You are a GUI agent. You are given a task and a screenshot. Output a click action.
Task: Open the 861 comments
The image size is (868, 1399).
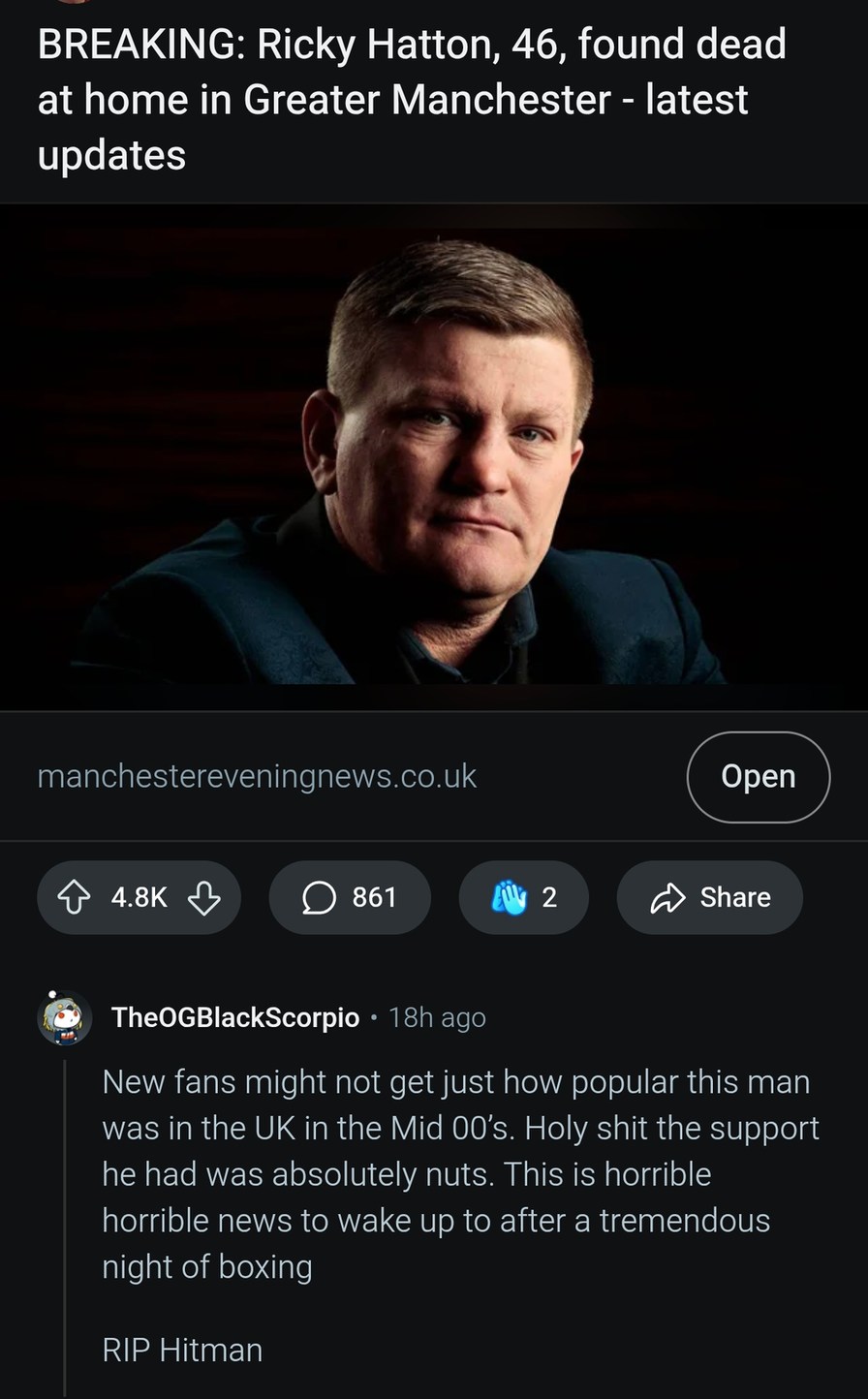[x=350, y=898]
